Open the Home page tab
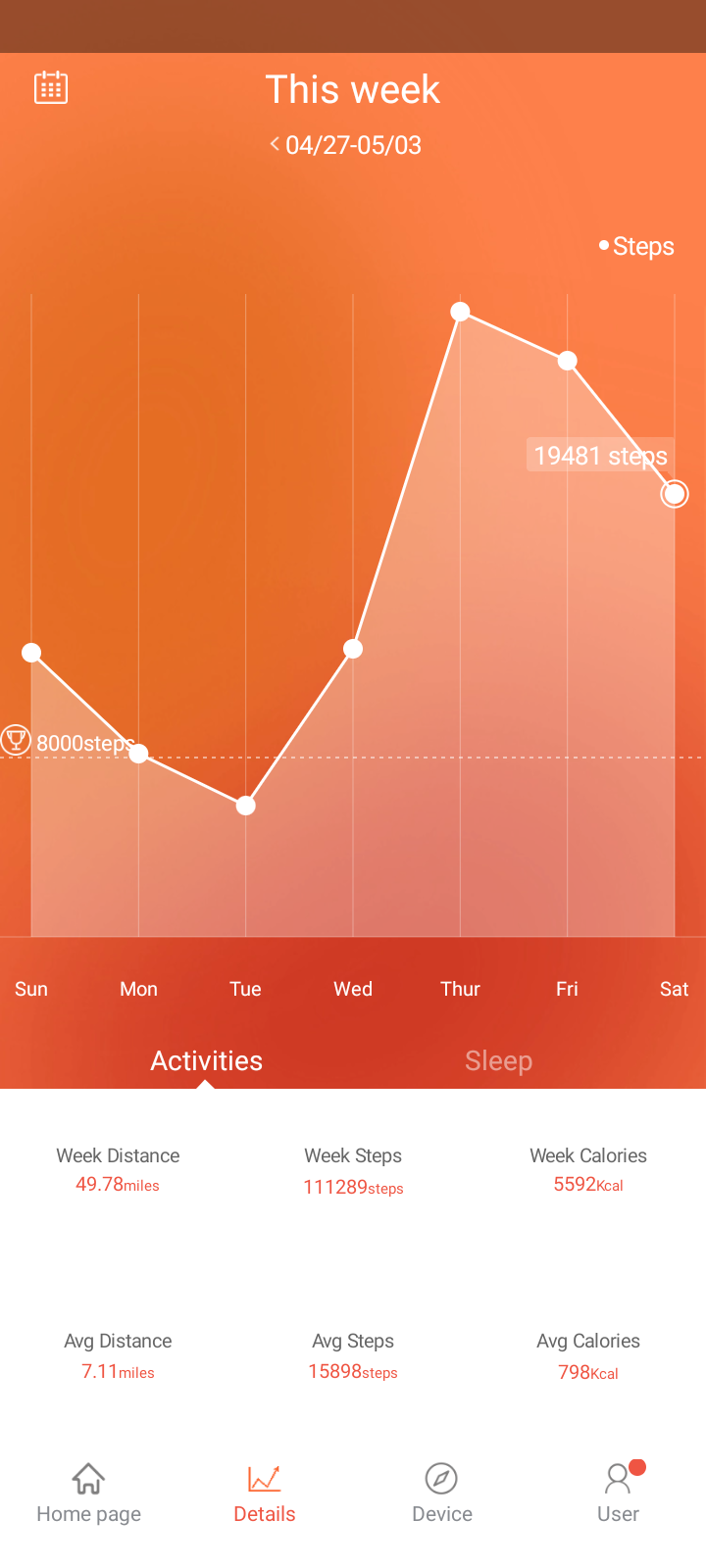This screenshot has width=706, height=1568. point(88,1494)
